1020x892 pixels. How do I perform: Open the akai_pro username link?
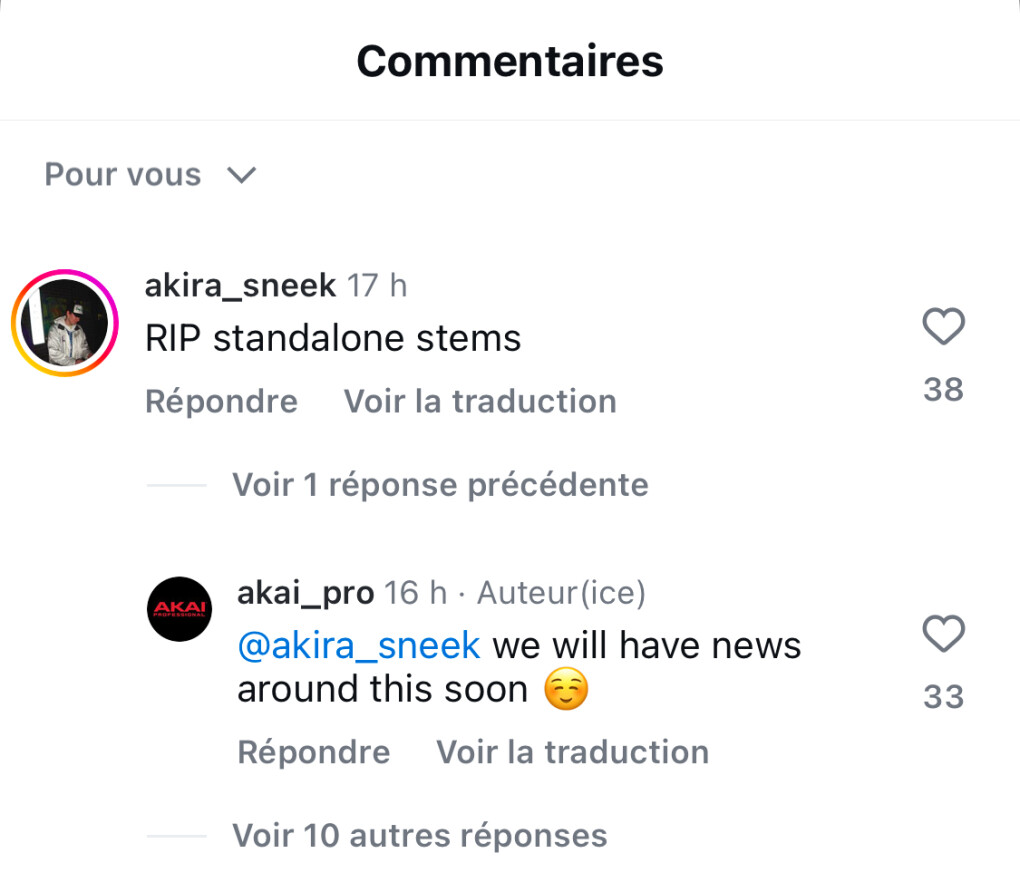click(305, 593)
